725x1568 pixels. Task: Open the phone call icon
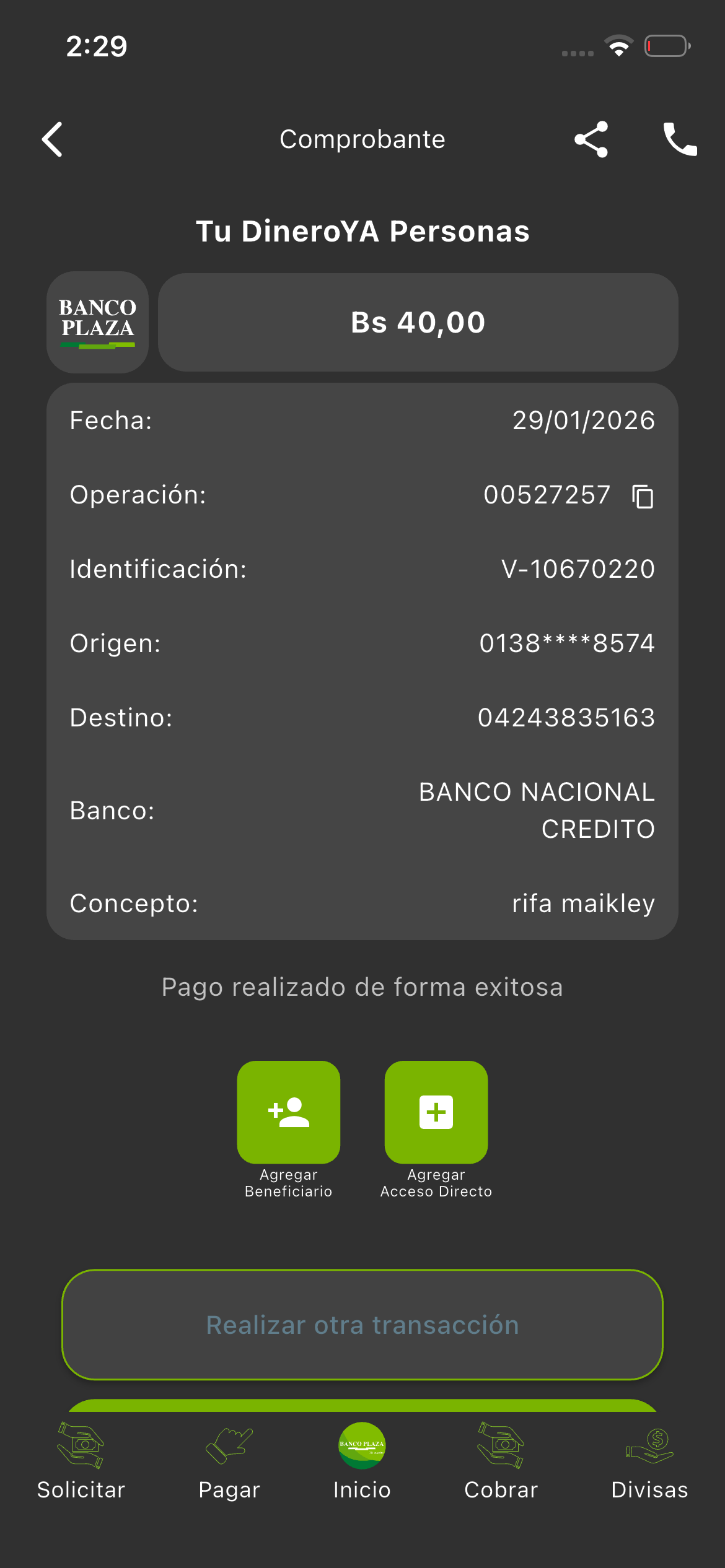point(680,139)
